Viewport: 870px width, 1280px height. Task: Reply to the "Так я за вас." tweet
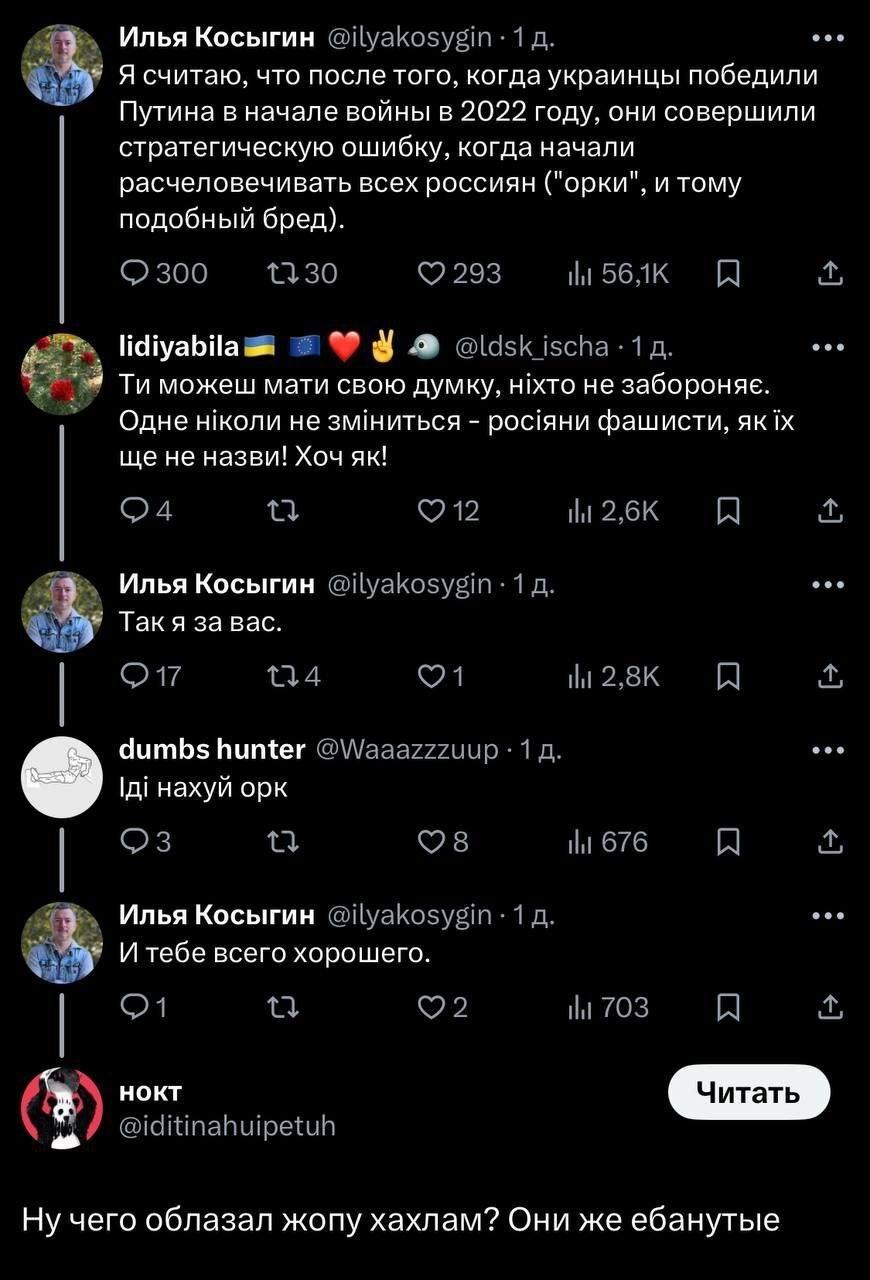[135, 677]
